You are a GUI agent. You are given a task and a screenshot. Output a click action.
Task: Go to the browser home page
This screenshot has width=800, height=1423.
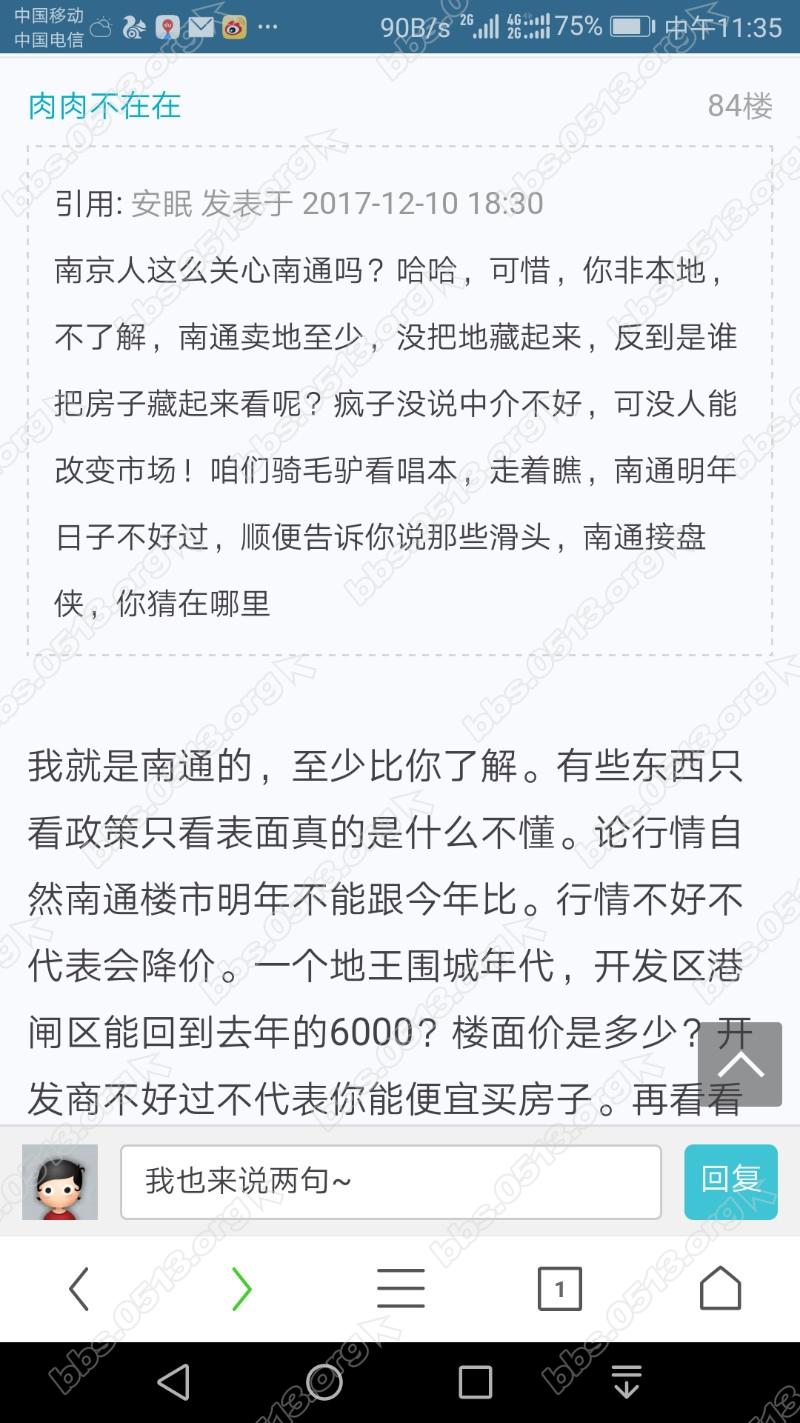tap(720, 1289)
